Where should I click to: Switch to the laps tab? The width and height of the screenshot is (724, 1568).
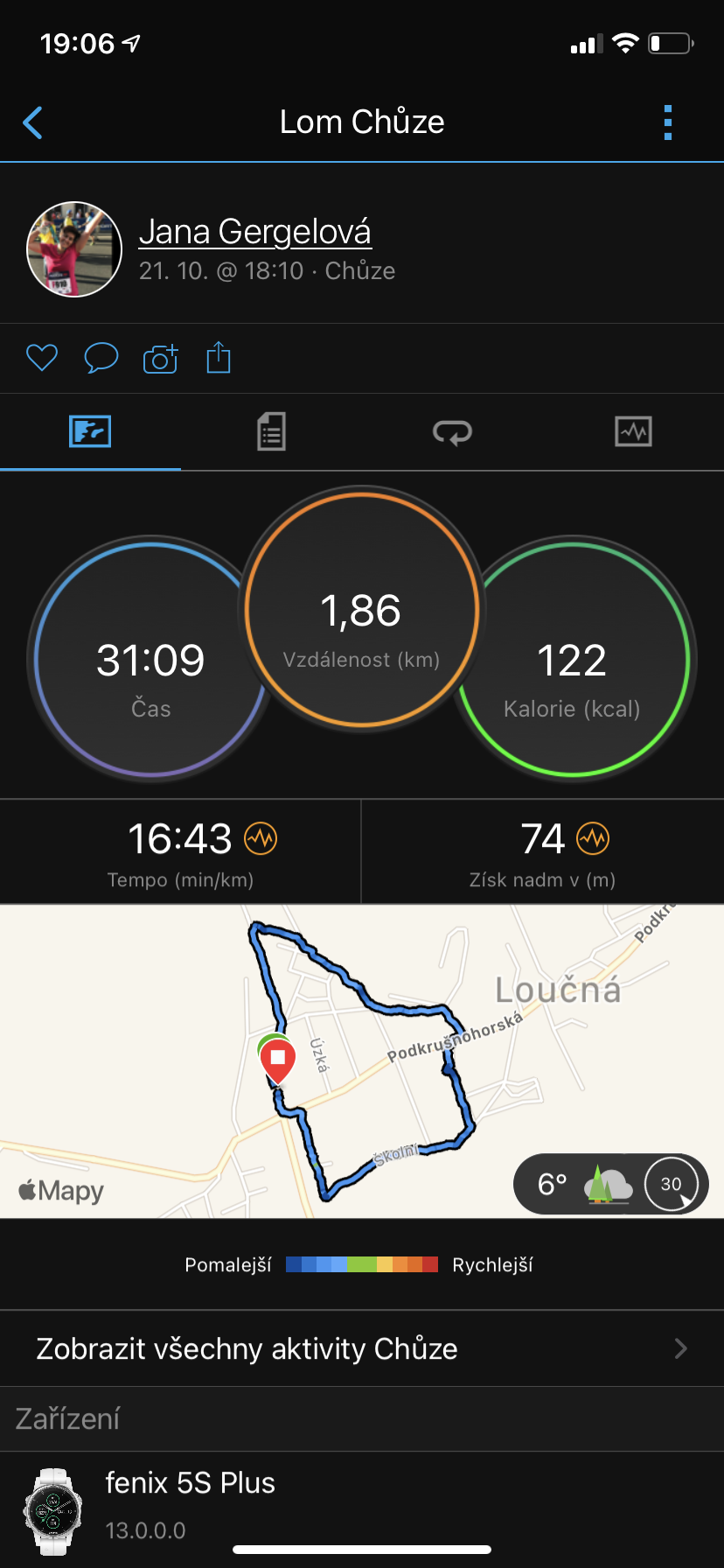pyautogui.click(x=452, y=431)
